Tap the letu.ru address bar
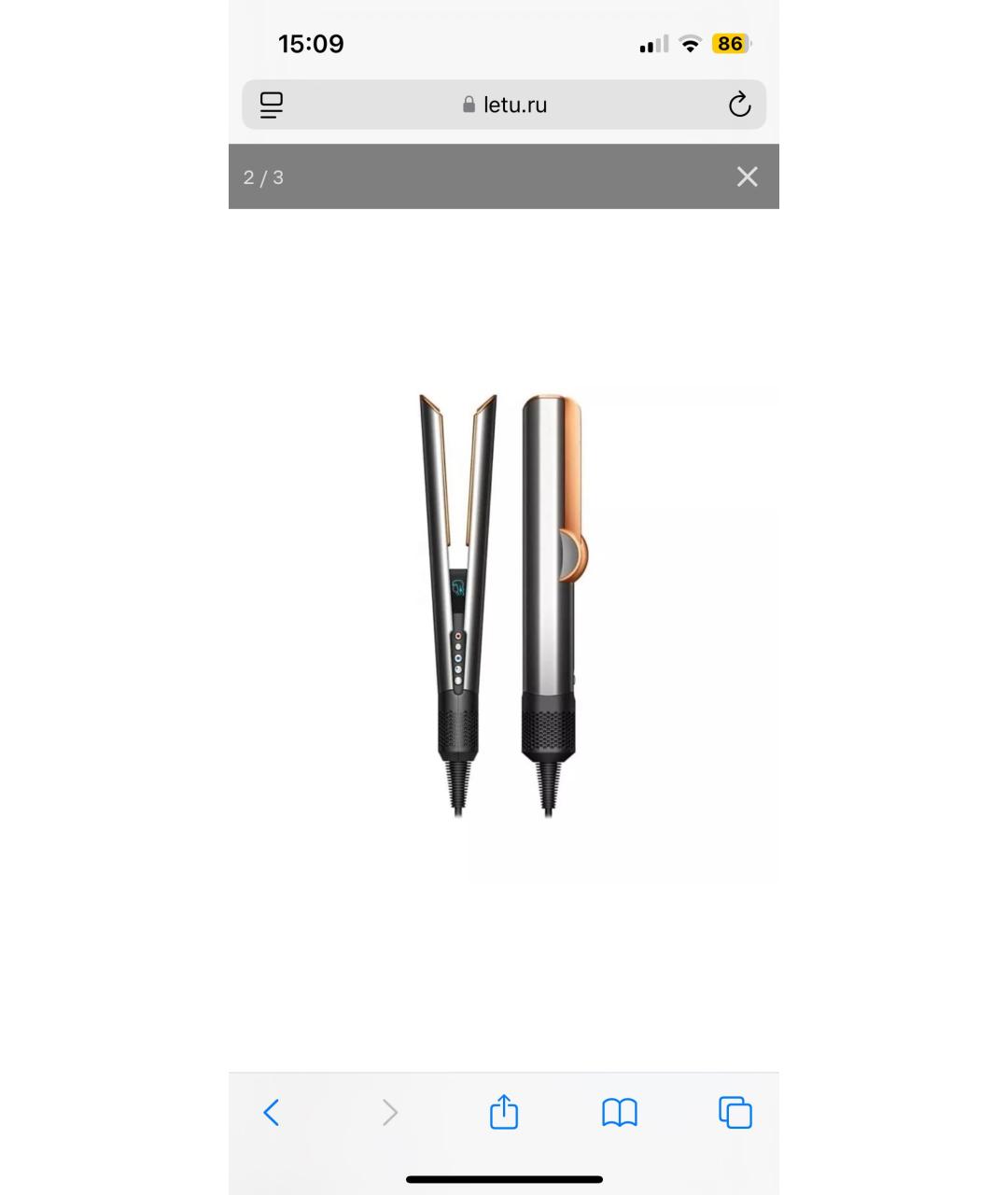 (x=504, y=105)
